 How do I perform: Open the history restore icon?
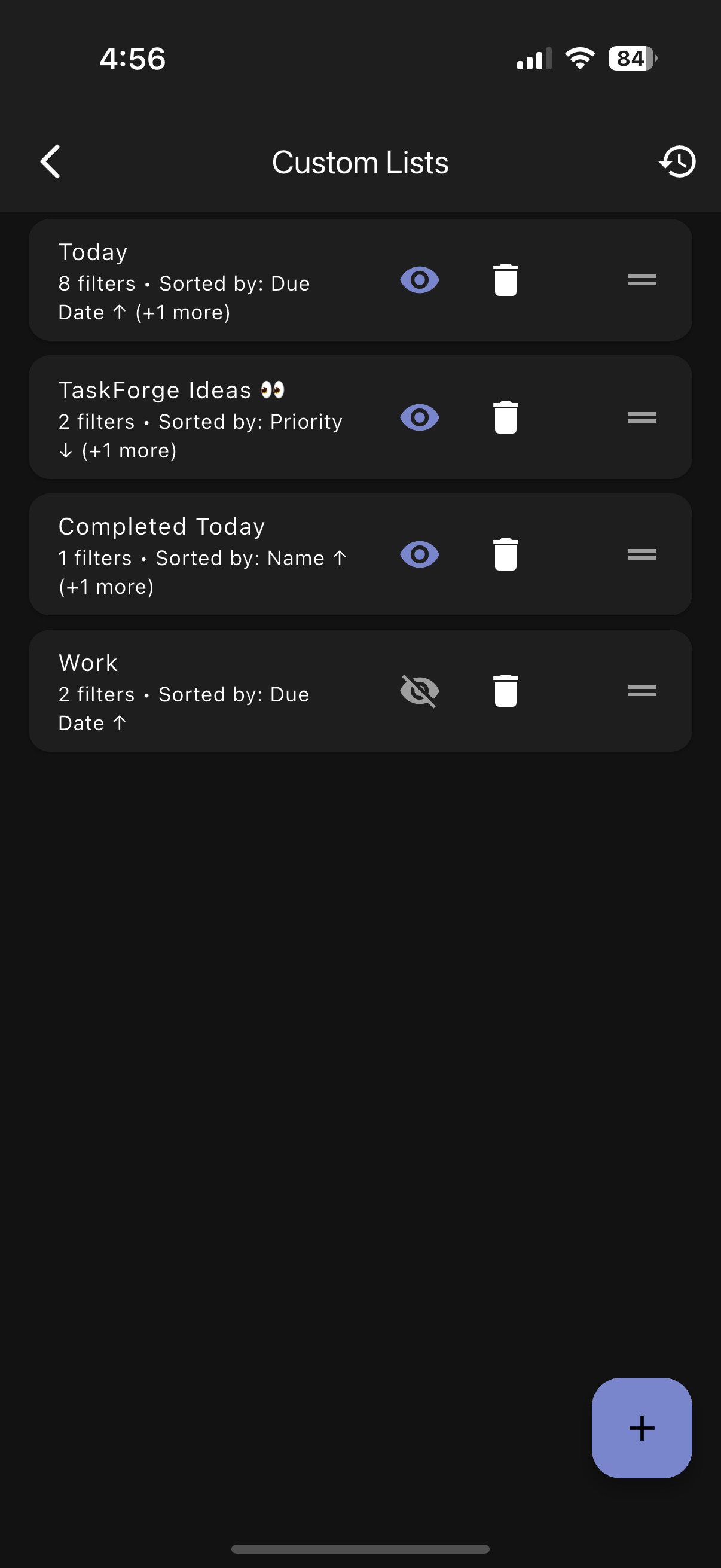pyautogui.click(x=677, y=162)
